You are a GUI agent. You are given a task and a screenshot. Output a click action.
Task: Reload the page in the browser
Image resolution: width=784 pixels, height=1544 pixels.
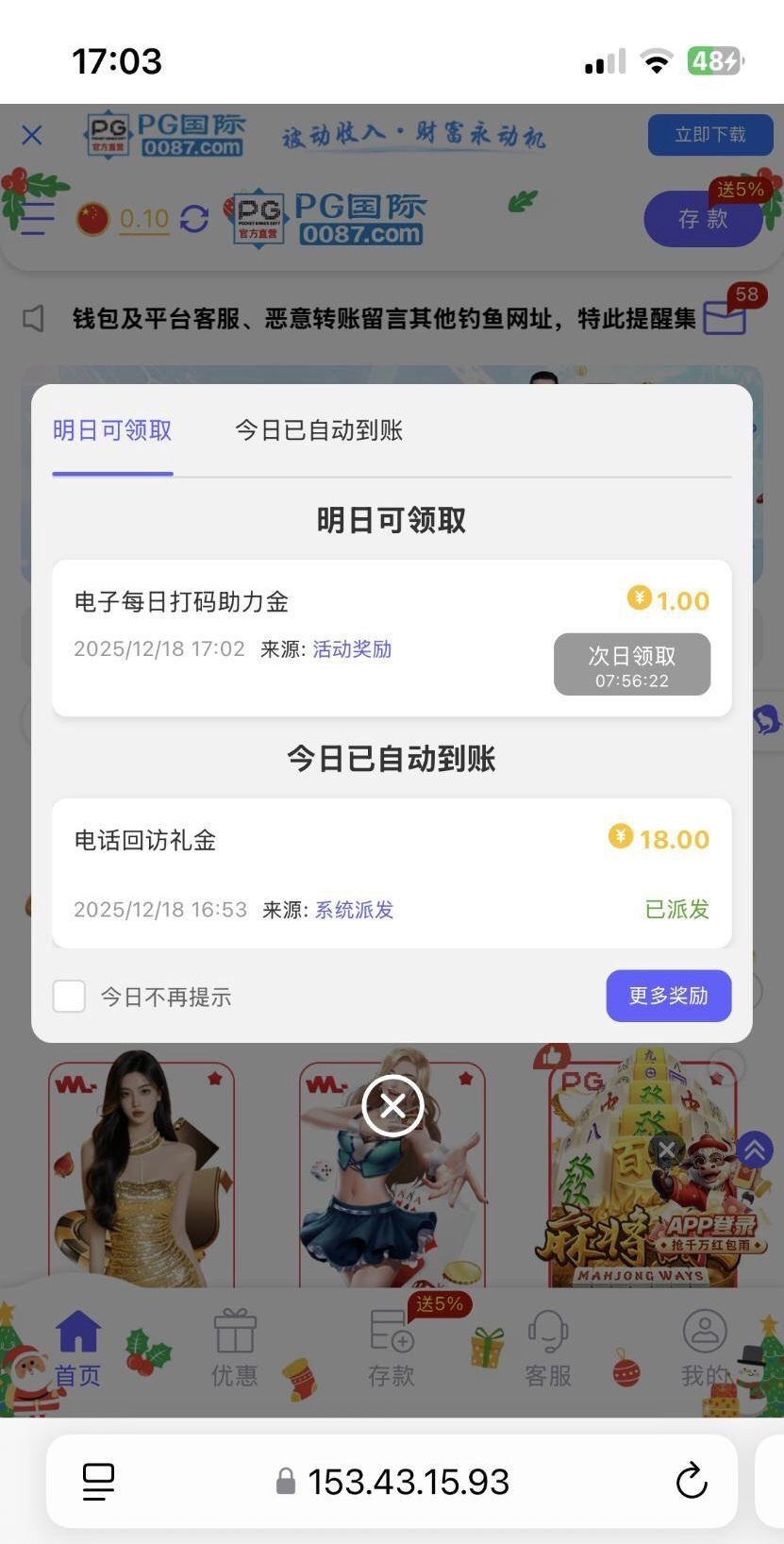(x=692, y=1481)
